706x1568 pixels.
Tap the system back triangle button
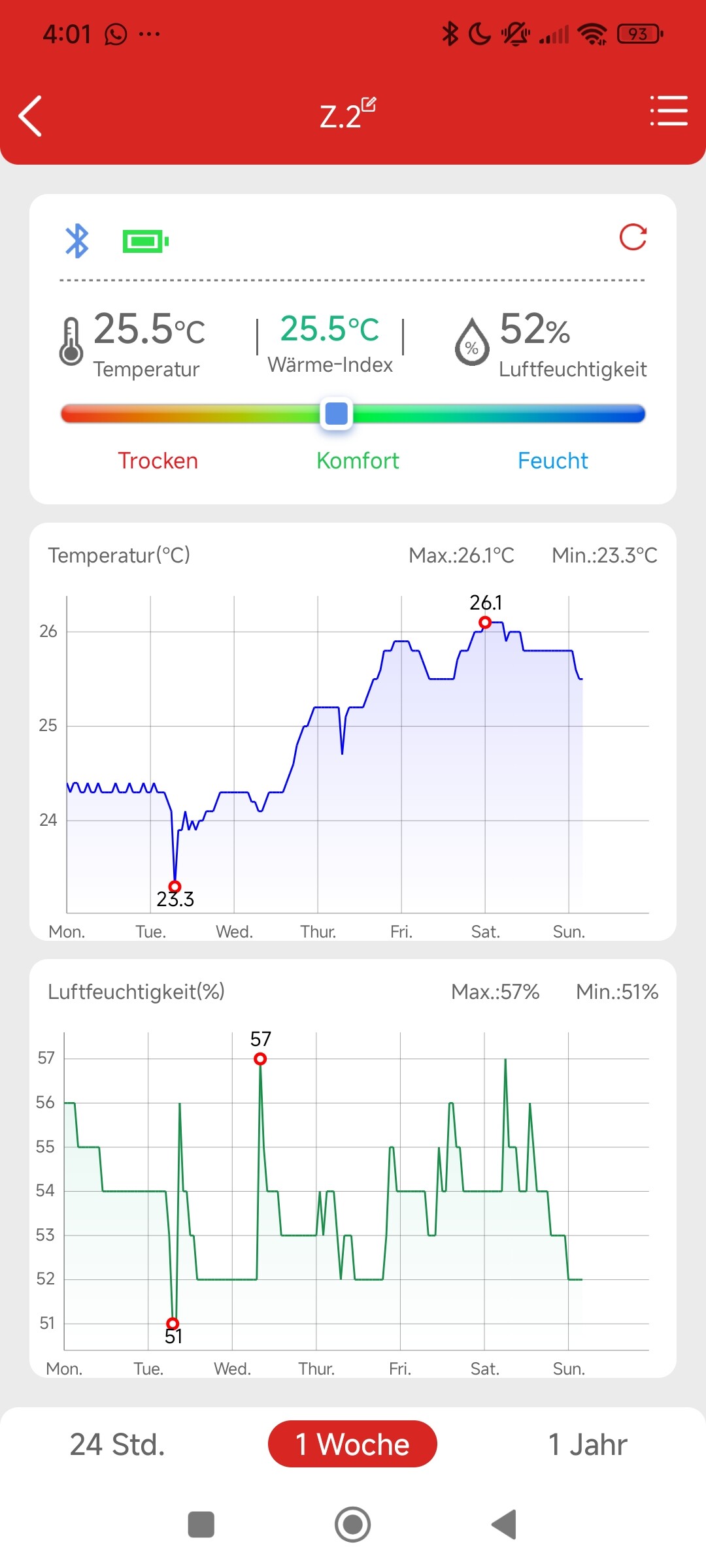504,1525
